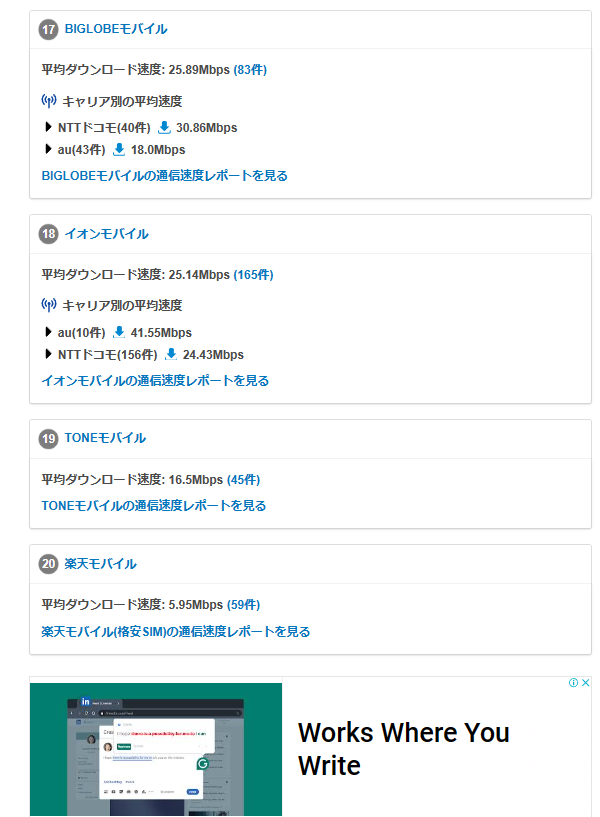
Task: Expand NTTドコモ(156件) under イオンモバイル
Action: click(101, 355)
